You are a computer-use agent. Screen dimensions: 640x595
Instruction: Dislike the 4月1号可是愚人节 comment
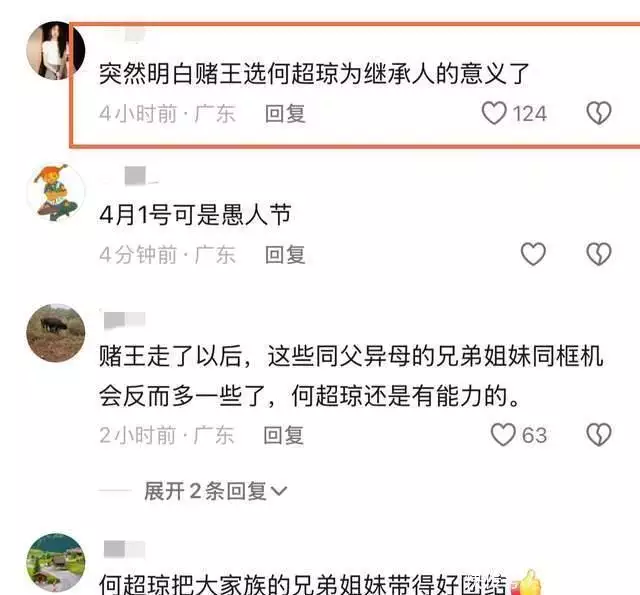point(598,254)
